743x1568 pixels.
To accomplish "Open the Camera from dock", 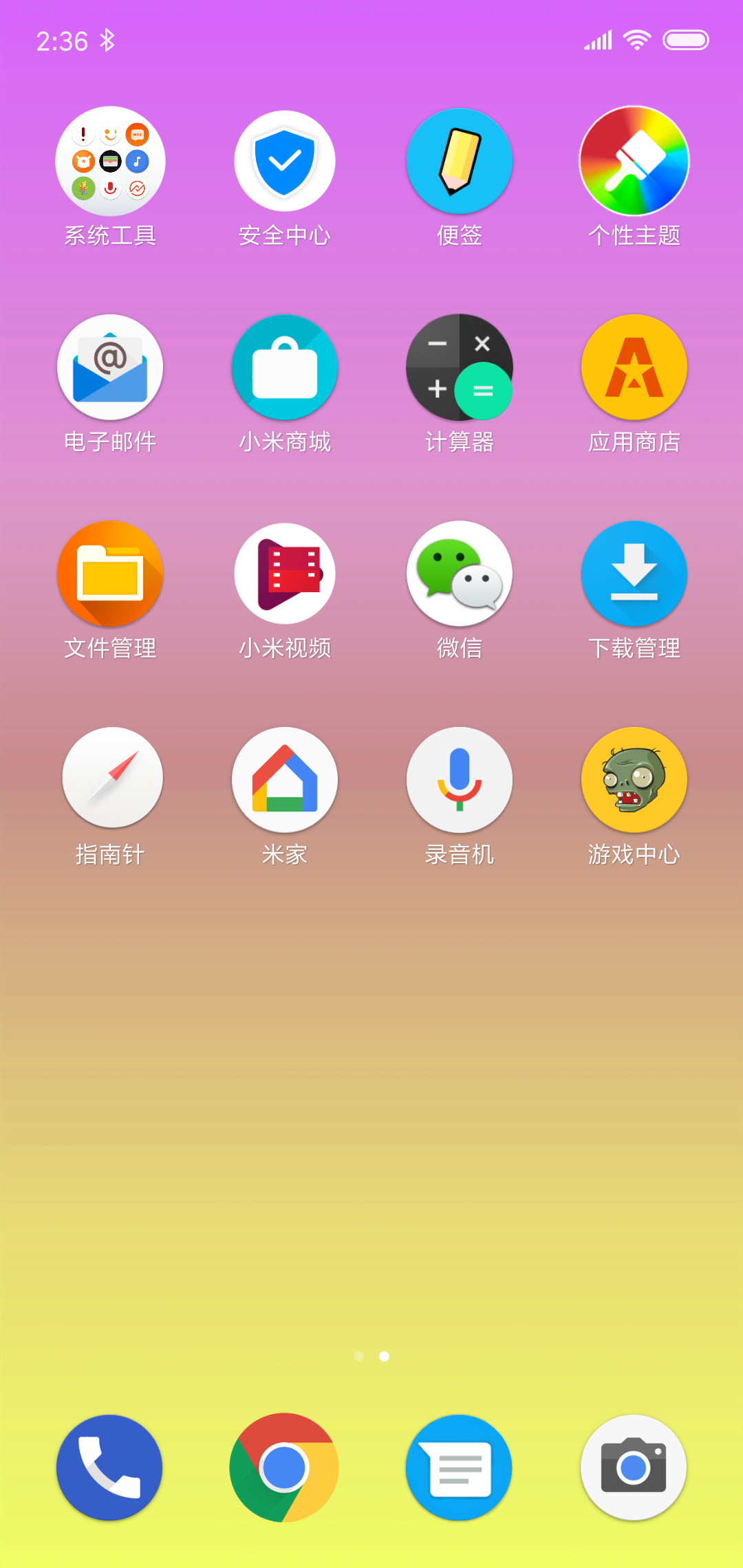I will (634, 1468).
